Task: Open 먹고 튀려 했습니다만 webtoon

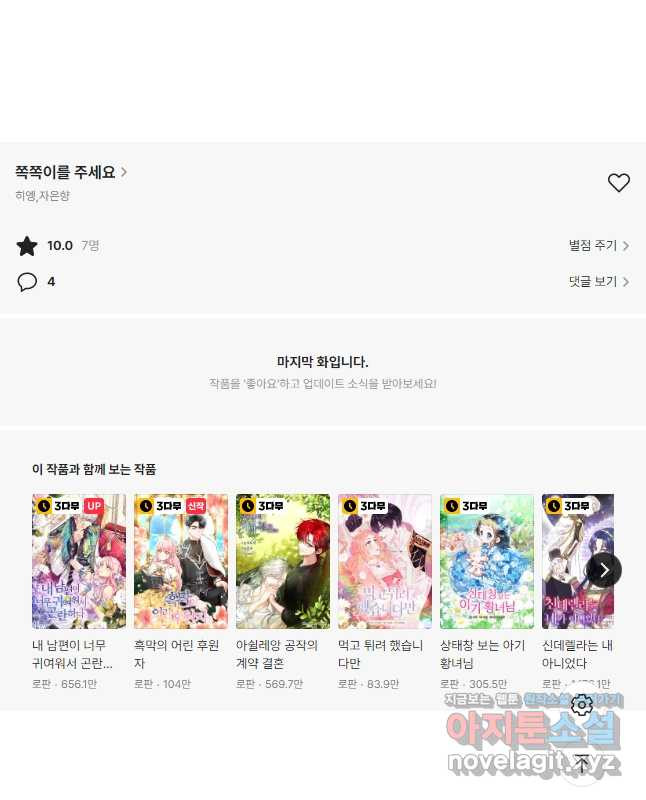Action: (x=385, y=561)
